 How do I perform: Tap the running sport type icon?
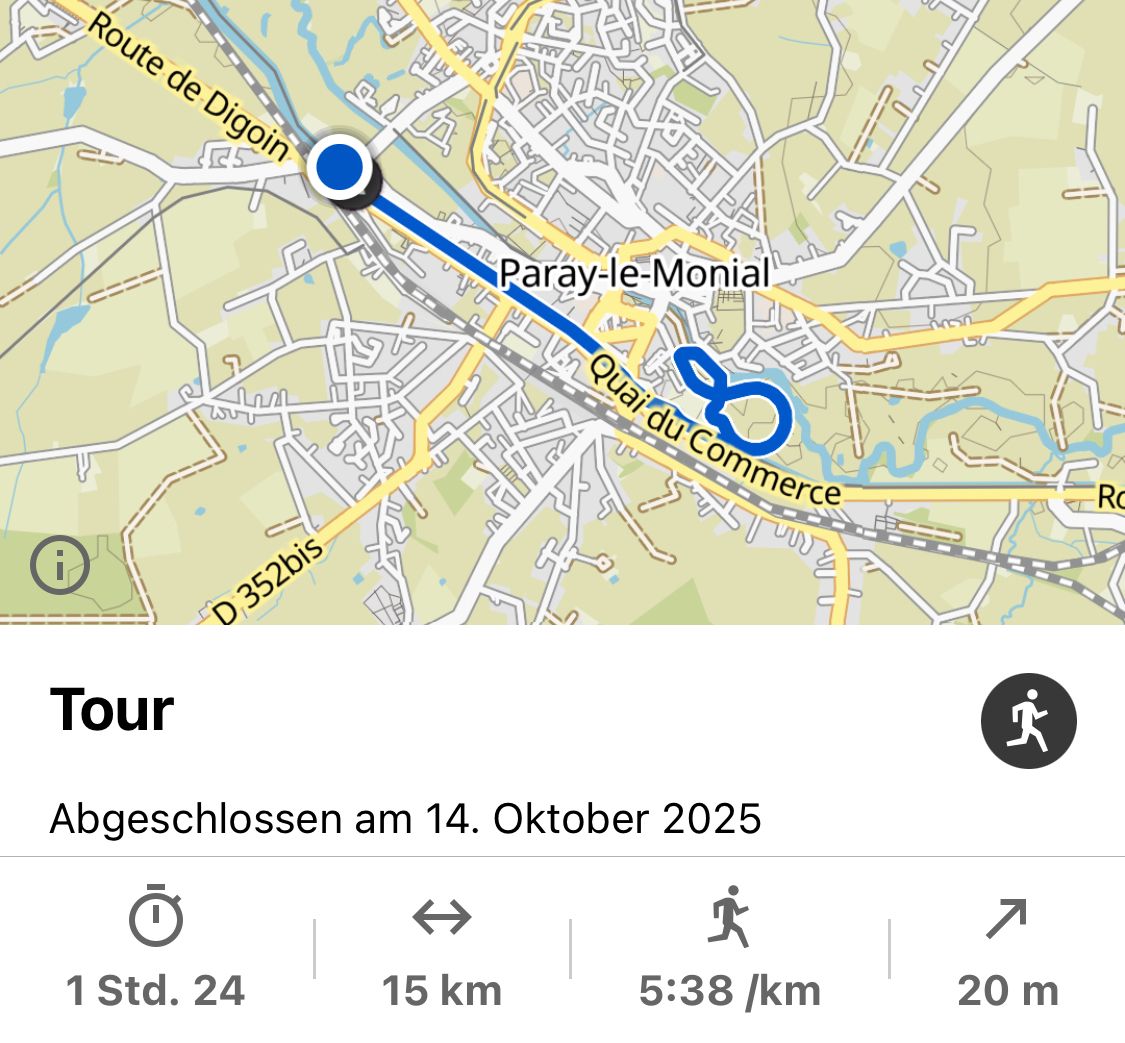[1028, 720]
